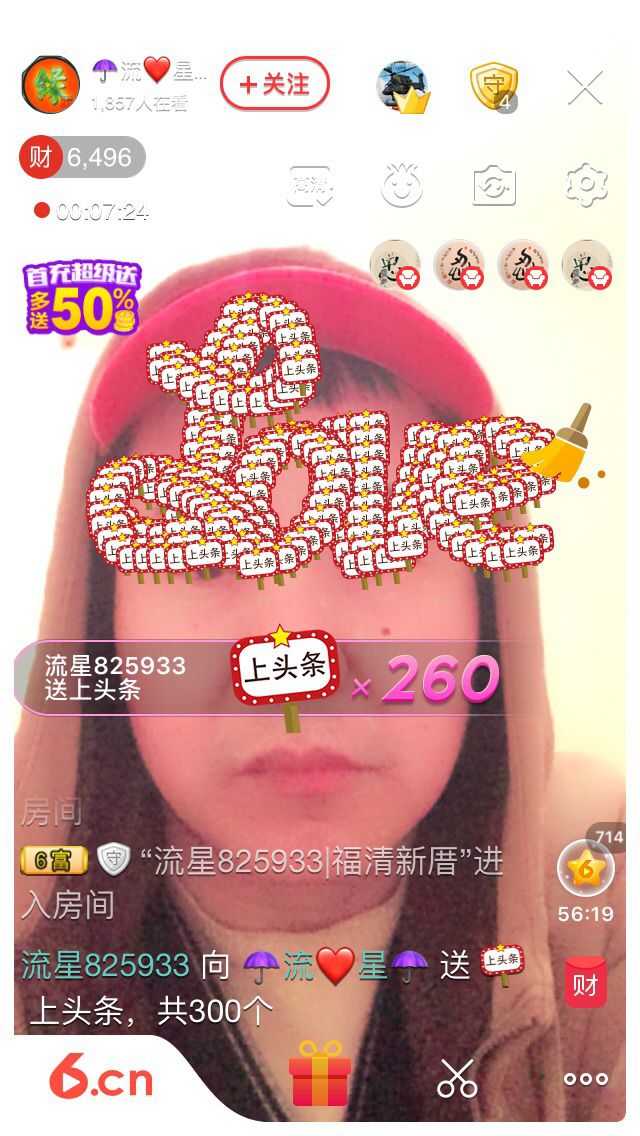
Task: Open the stream settings gear
Action: 586,186
